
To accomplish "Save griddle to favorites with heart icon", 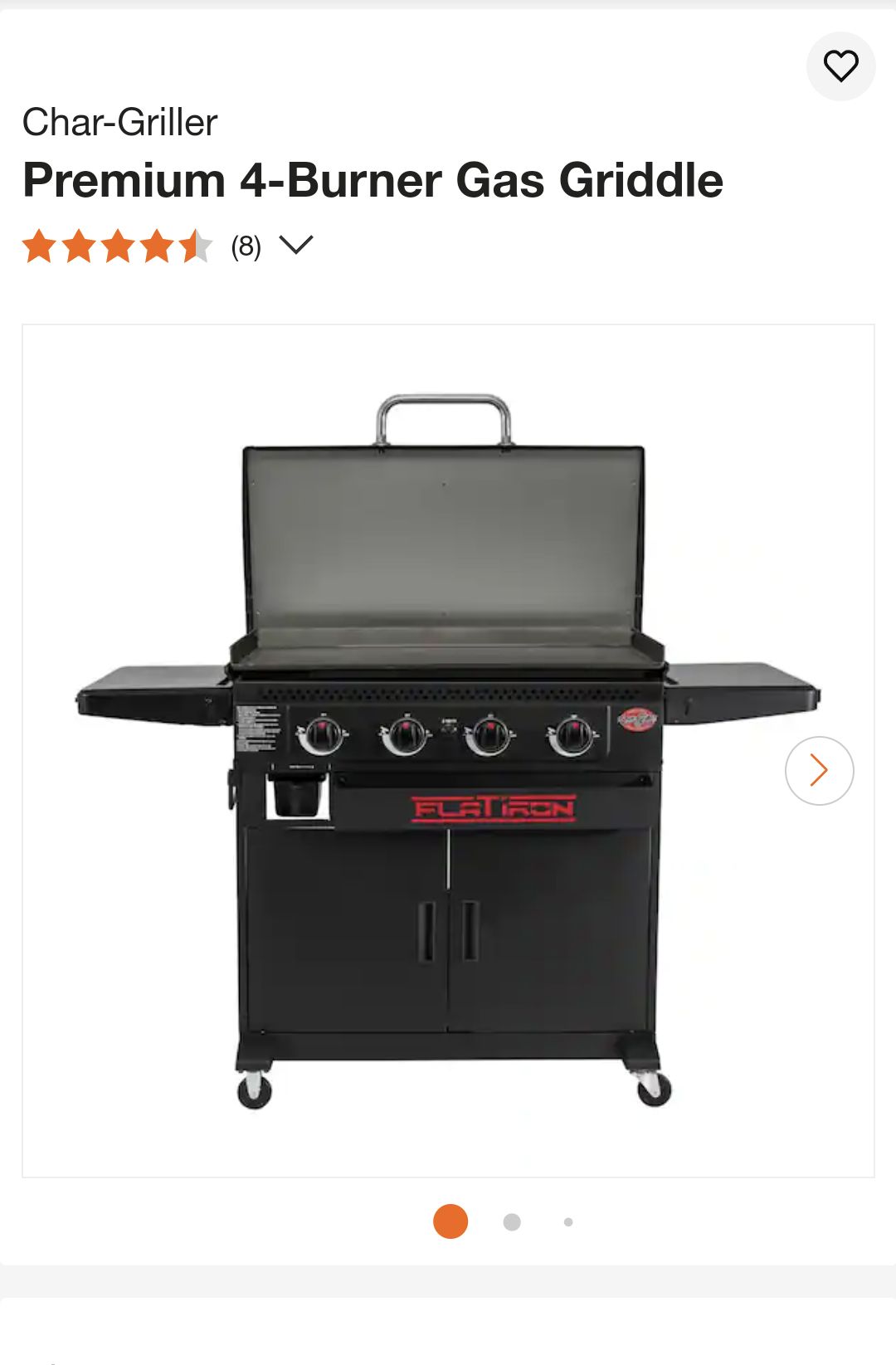I will [x=840, y=66].
